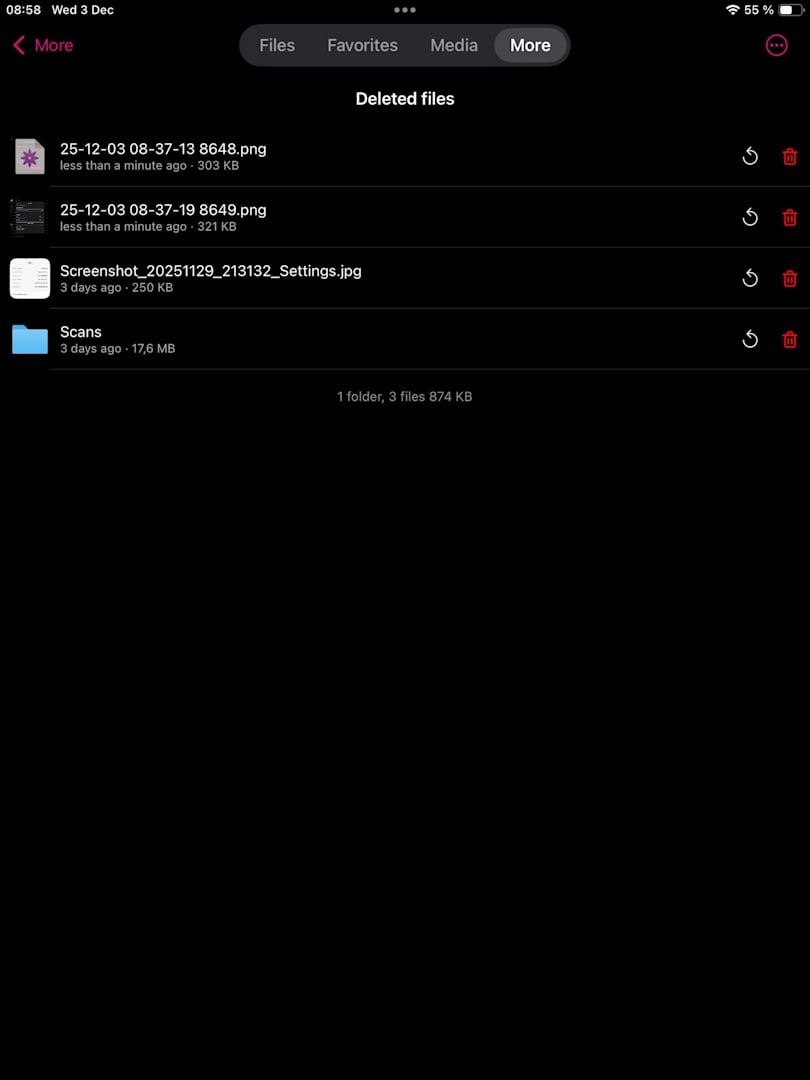810x1080 pixels.
Task: Restore the Settings screenshot jpg file
Action: (x=750, y=278)
